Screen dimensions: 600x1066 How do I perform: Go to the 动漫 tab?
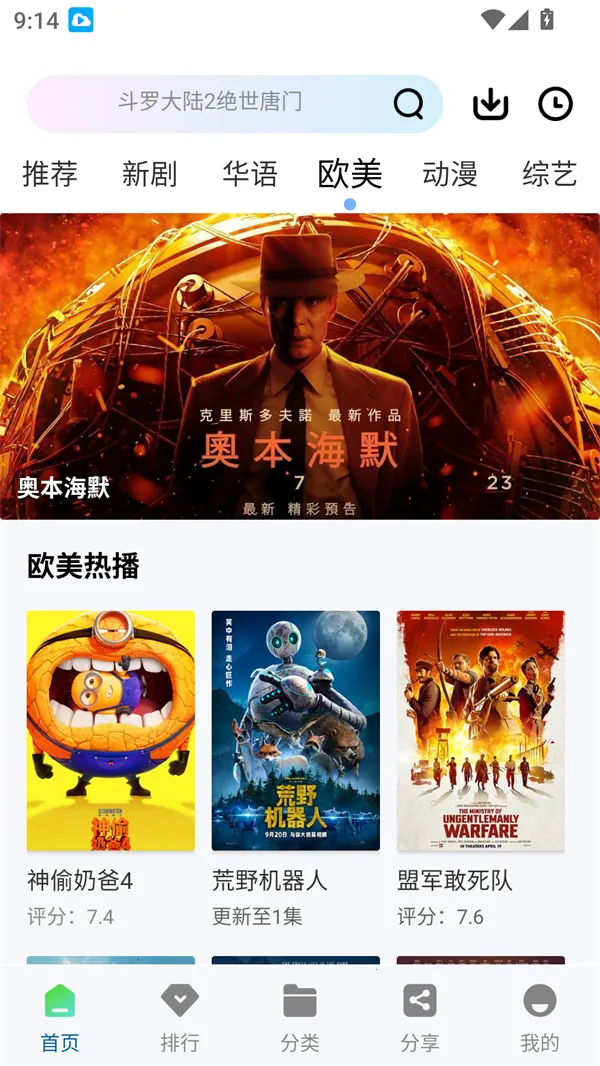pyautogui.click(x=450, y=174)
